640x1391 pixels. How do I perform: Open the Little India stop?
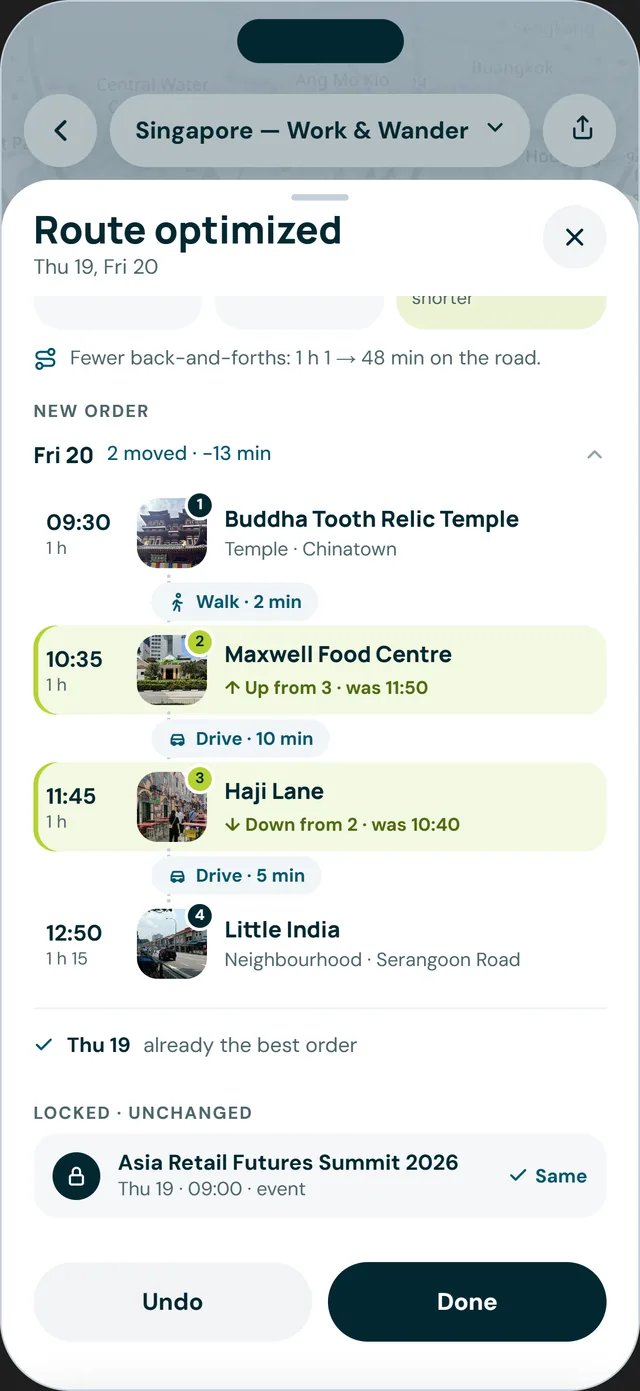click(x=320, y=944)
